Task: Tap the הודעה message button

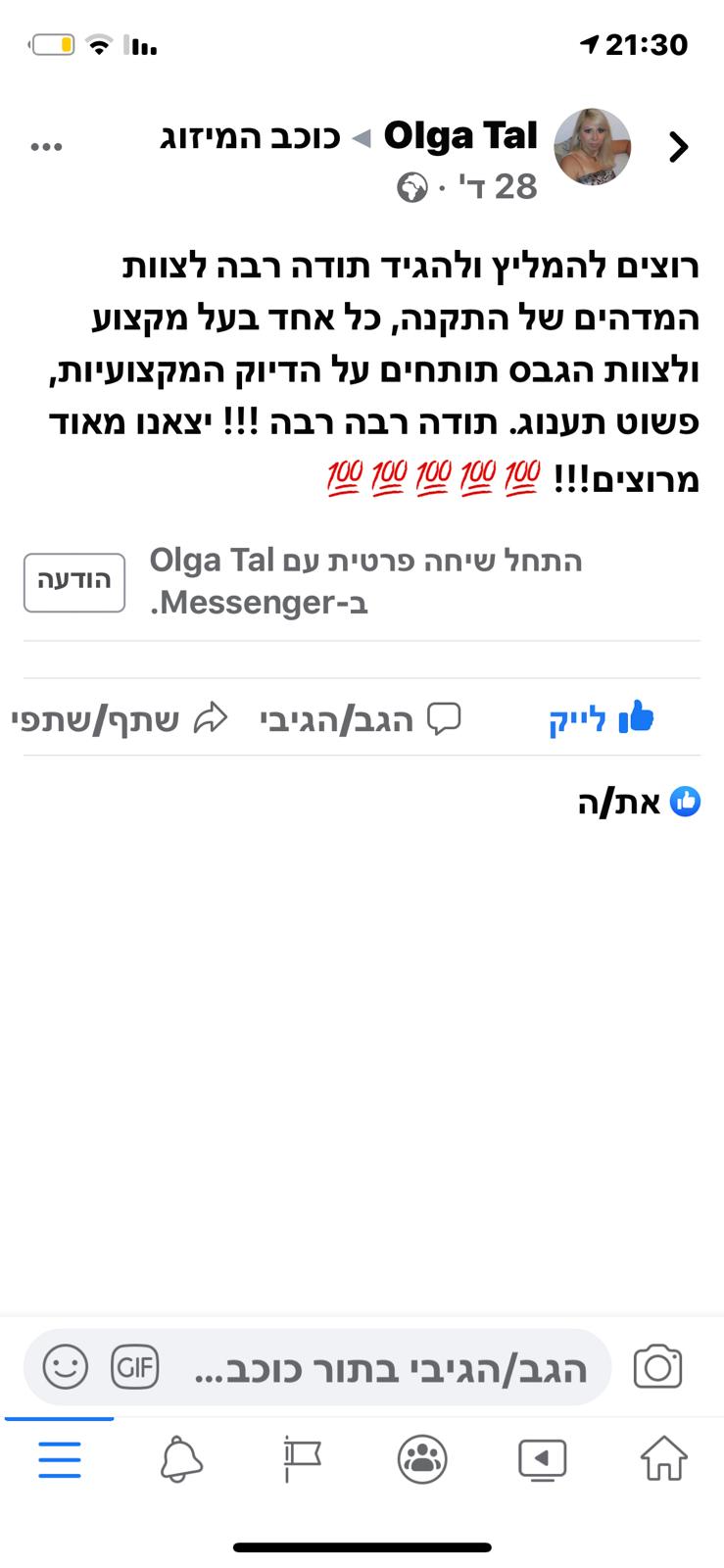Action: pyautogui.click(x=74, y=582)
